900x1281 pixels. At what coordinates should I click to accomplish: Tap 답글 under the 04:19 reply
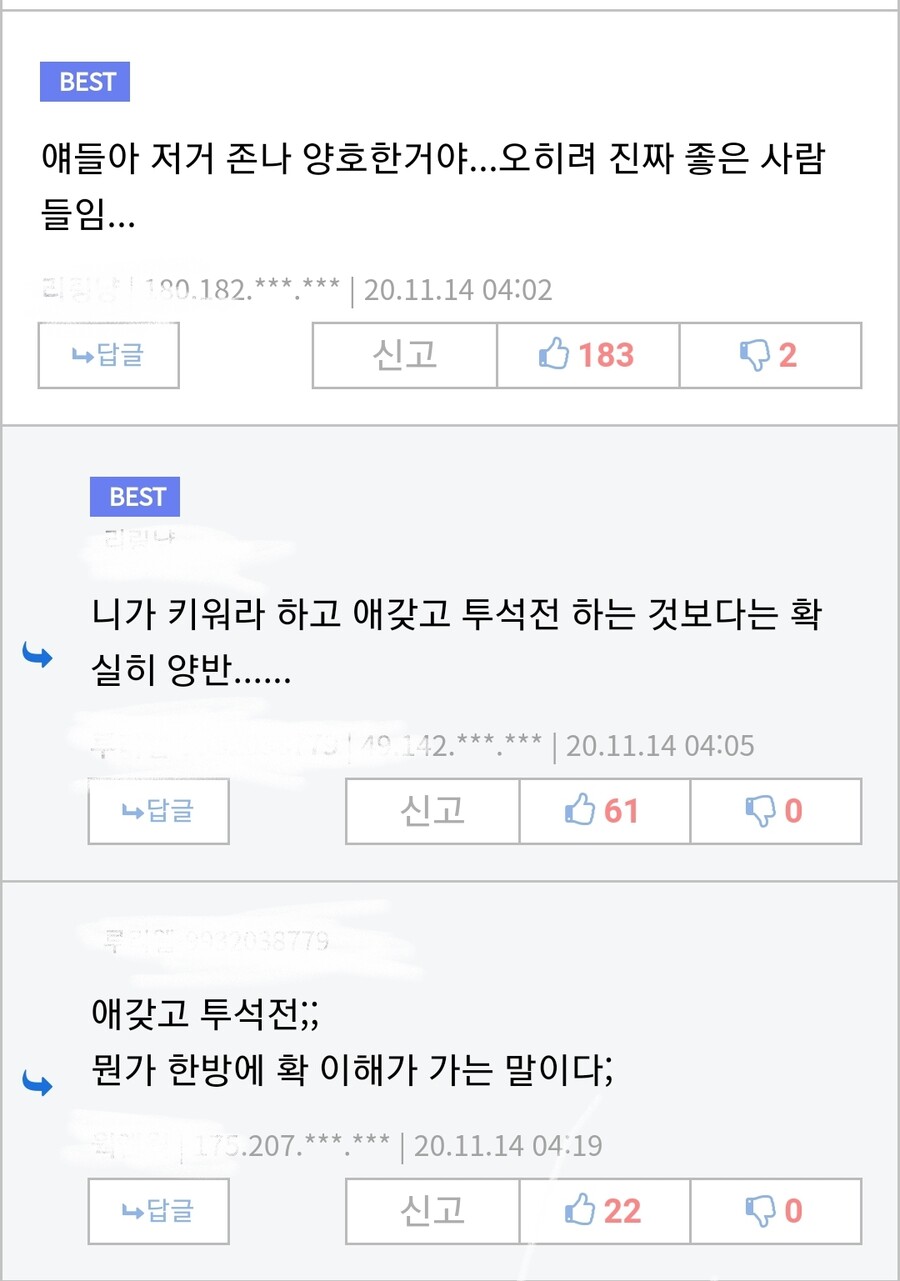point(158,1211)
